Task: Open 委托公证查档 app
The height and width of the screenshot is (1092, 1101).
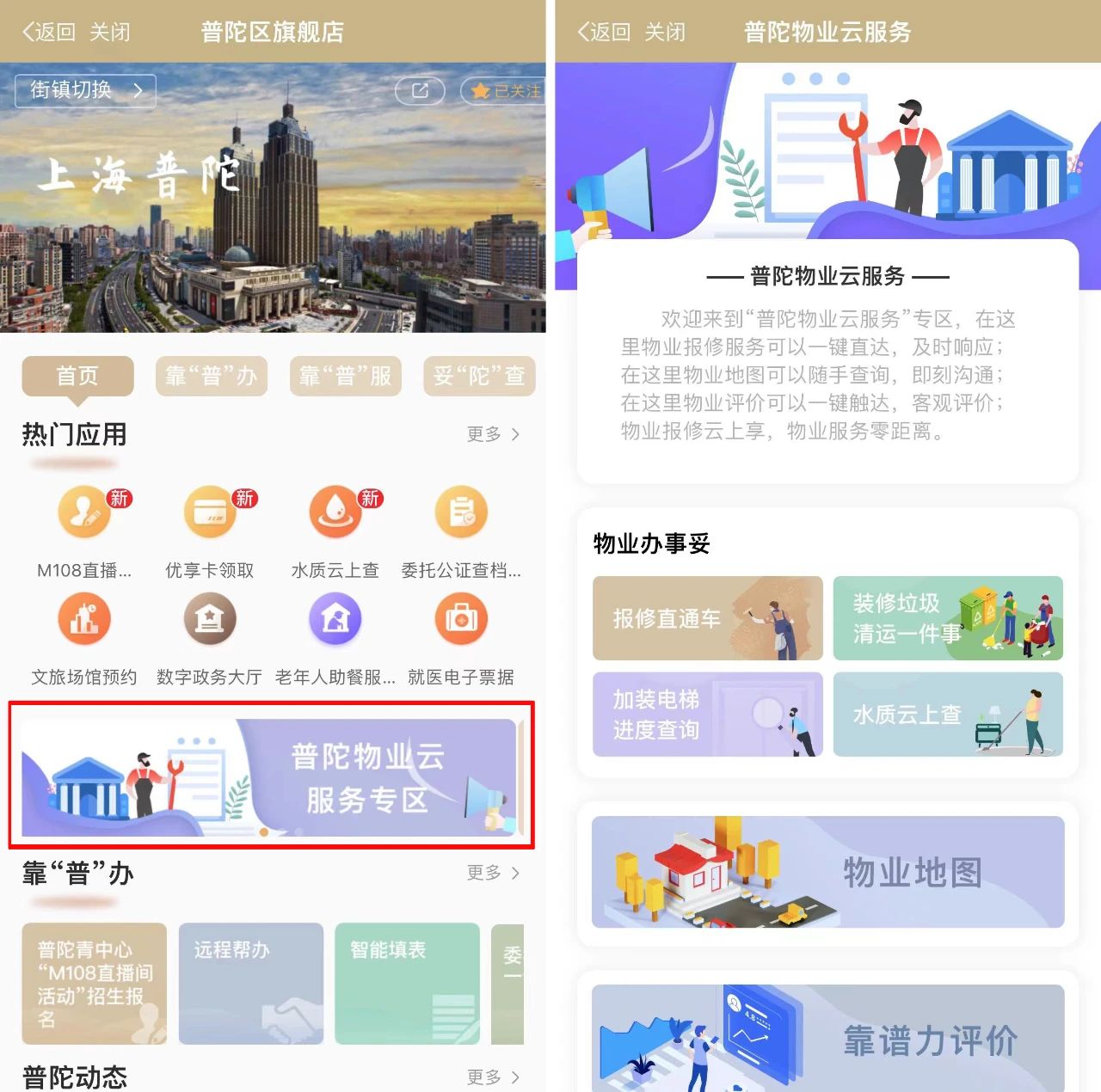Action: point(461,513)
